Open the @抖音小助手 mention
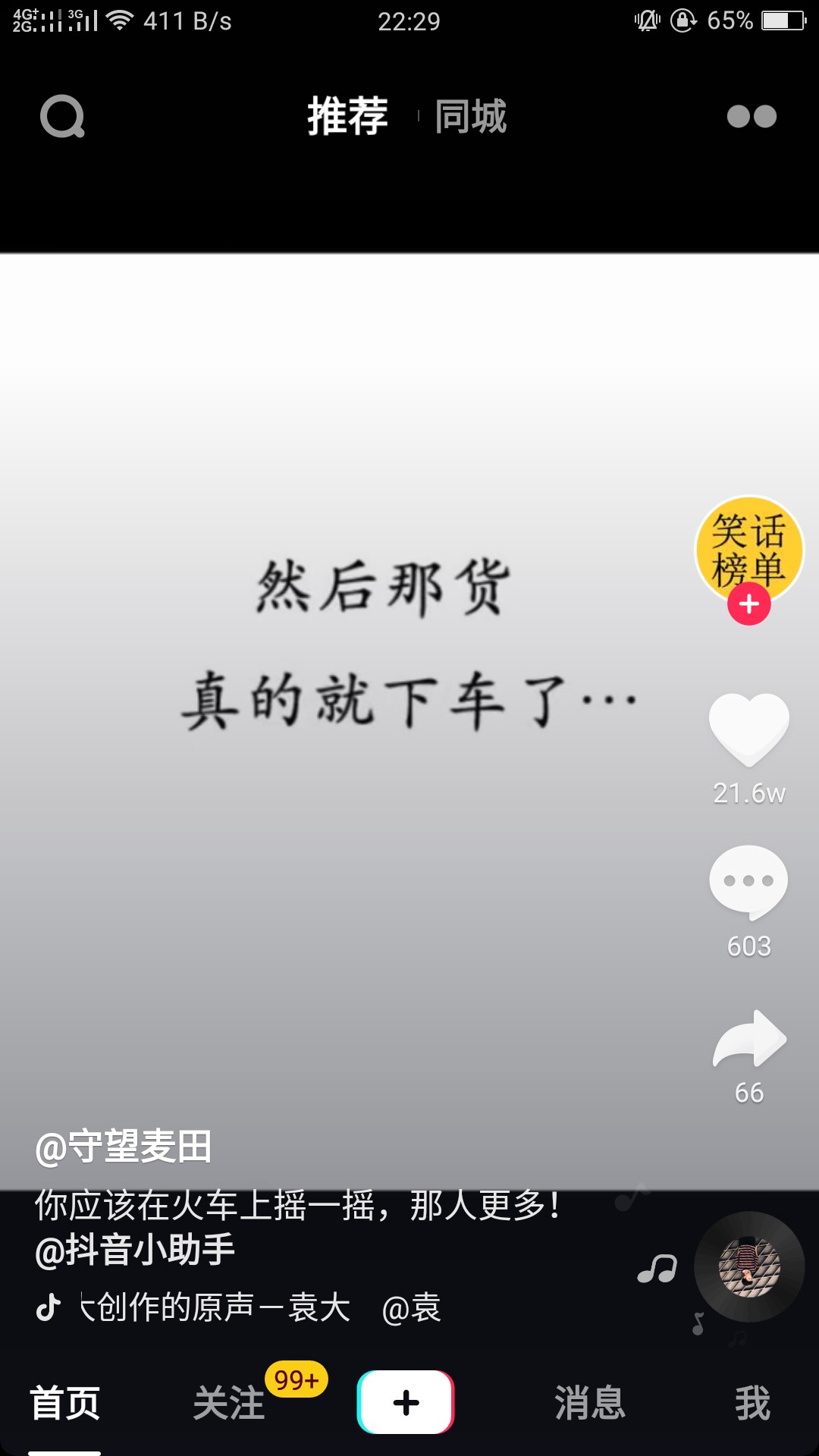819x1456 pixels. click(135, 1250)
